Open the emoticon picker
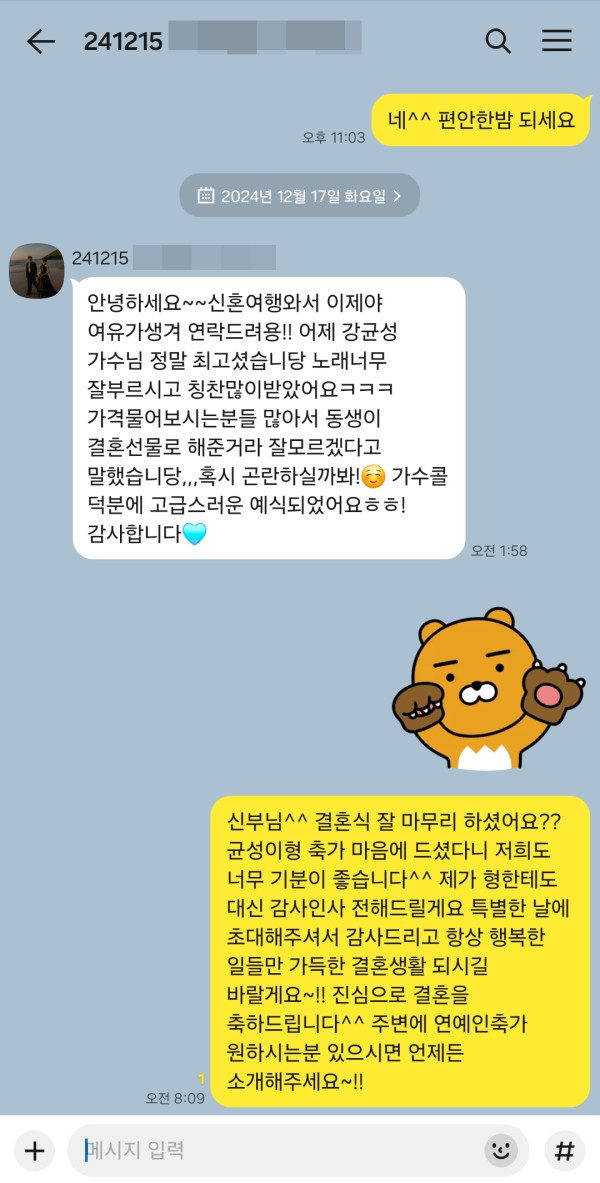This screenshot has width=600, height=1183. click(501, 1150)
